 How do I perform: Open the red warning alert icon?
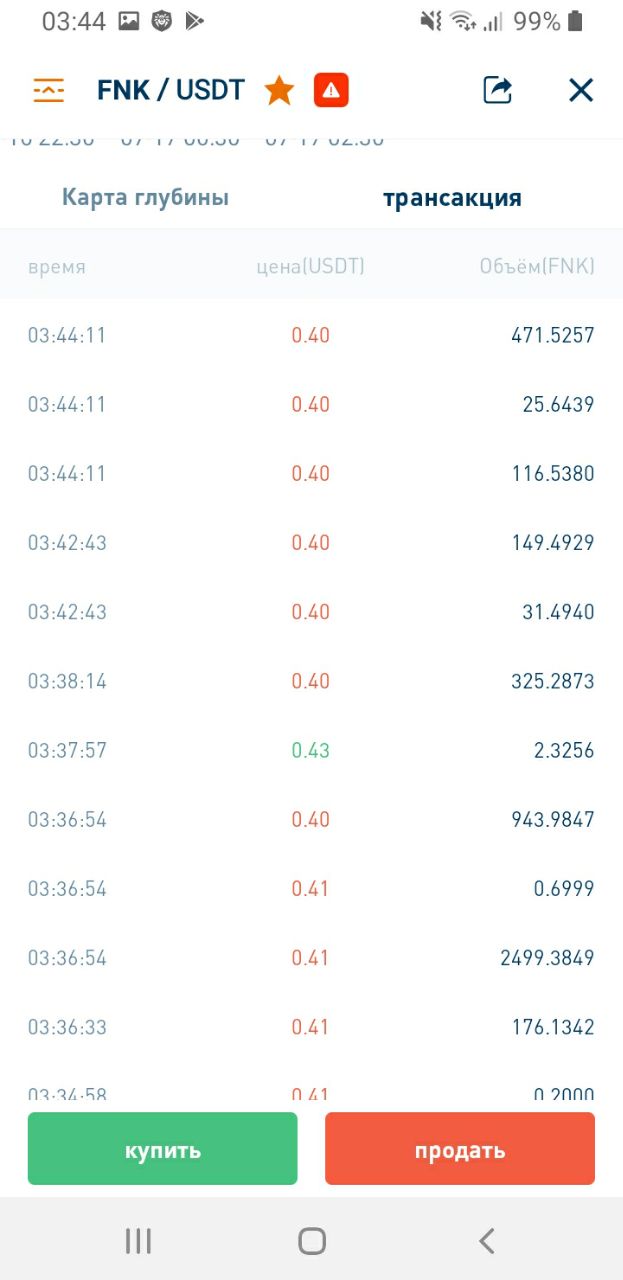pos(331,90)
